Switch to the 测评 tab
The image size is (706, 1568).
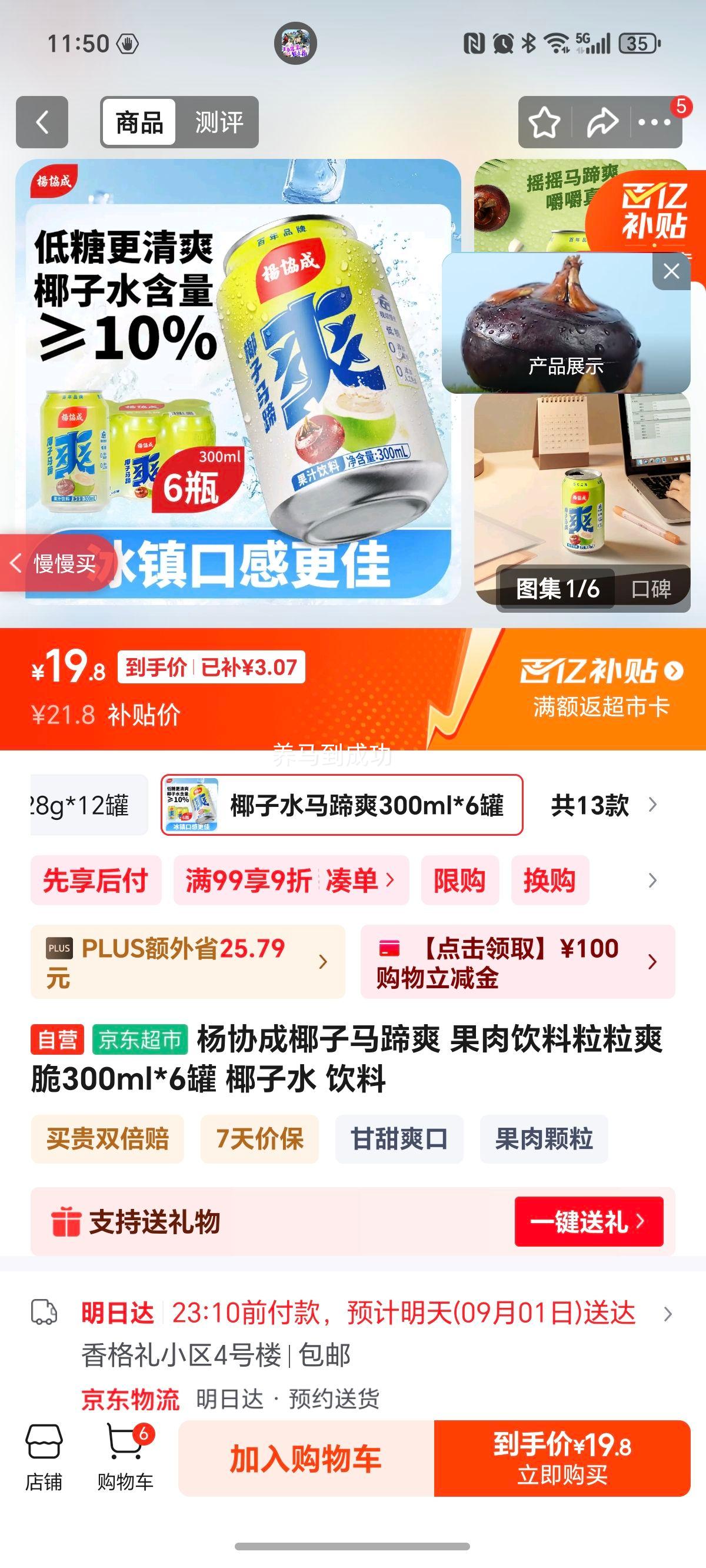[218, 122]
